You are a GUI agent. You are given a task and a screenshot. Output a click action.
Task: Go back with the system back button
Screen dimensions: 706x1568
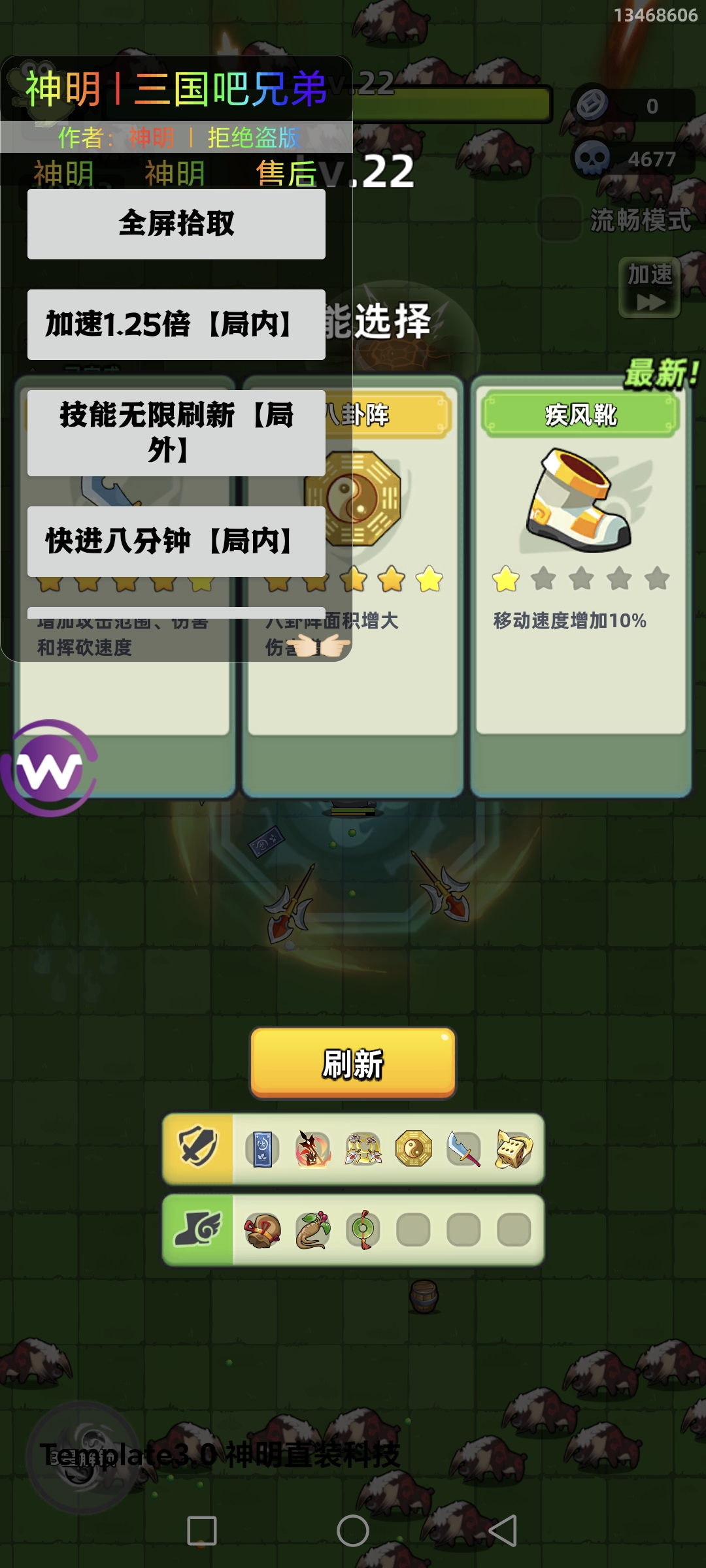(x=503, y=1531)
